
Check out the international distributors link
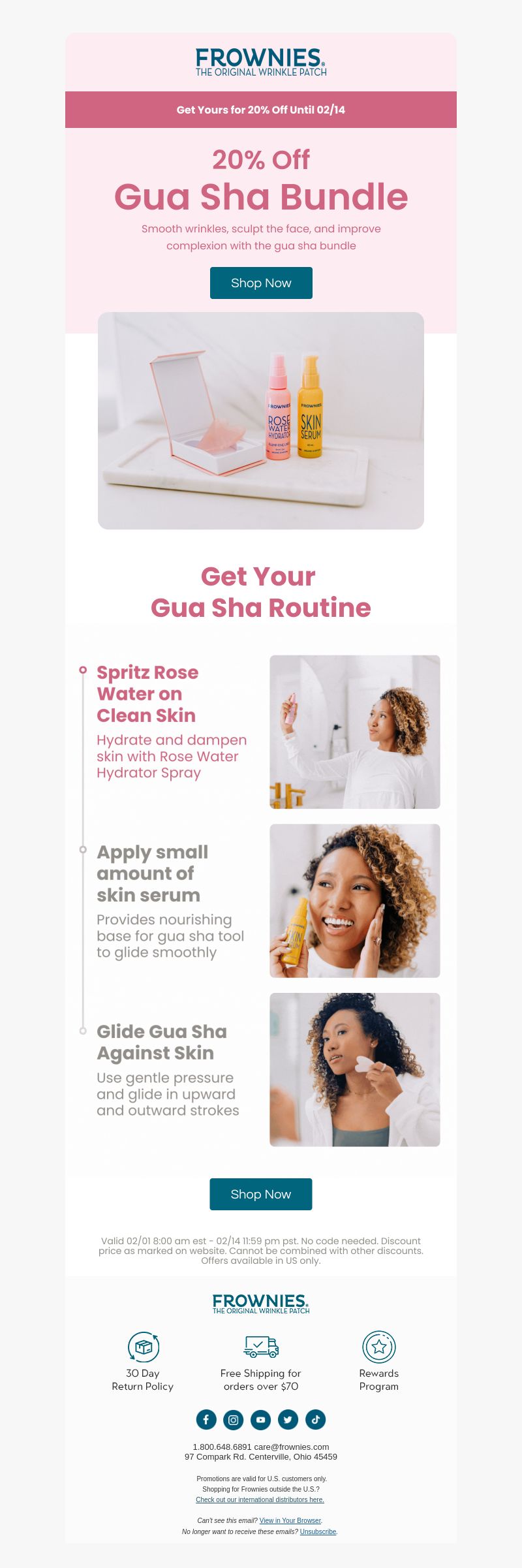click(260, 1499)
